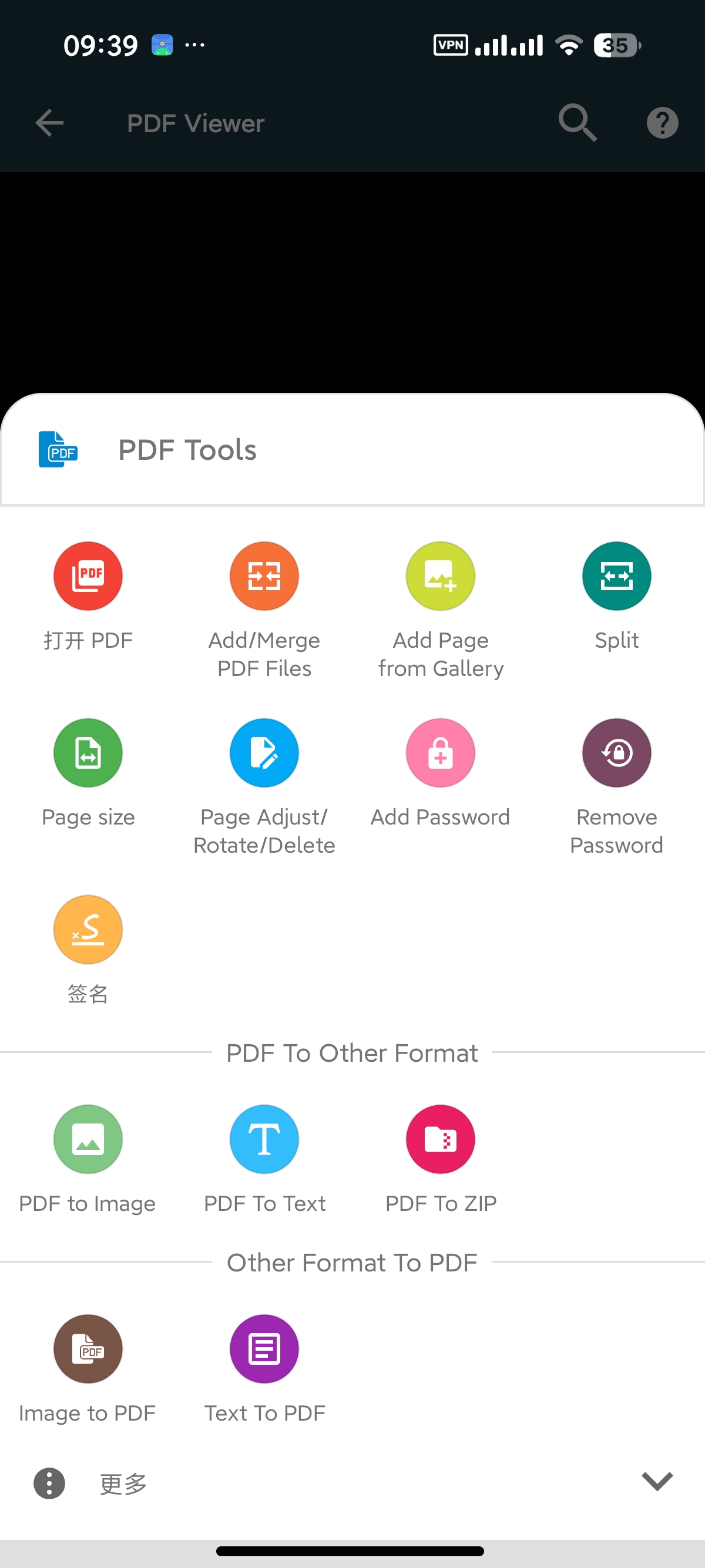Viewport: 705px width, 1568px height.
Task: Open Add/Merge PDF Files
Action: coord(264,577)
